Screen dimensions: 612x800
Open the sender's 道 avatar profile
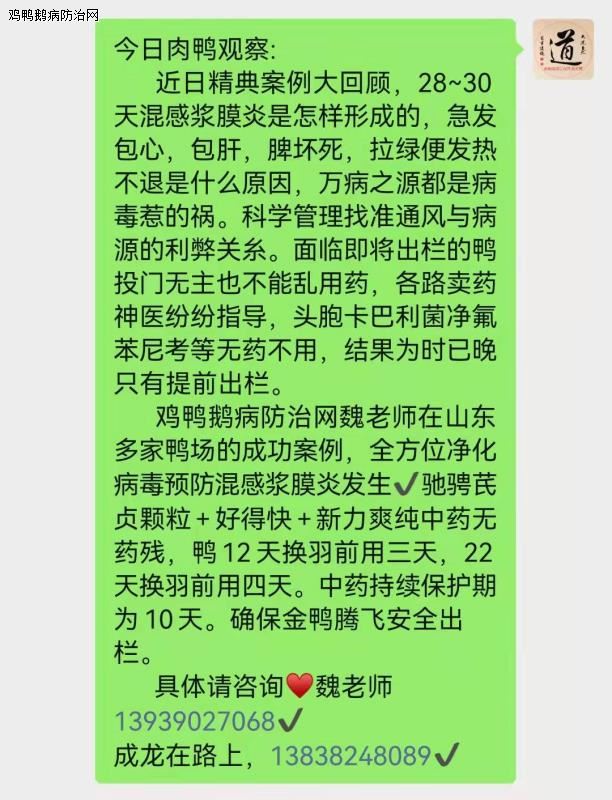(x=563, y=50)
